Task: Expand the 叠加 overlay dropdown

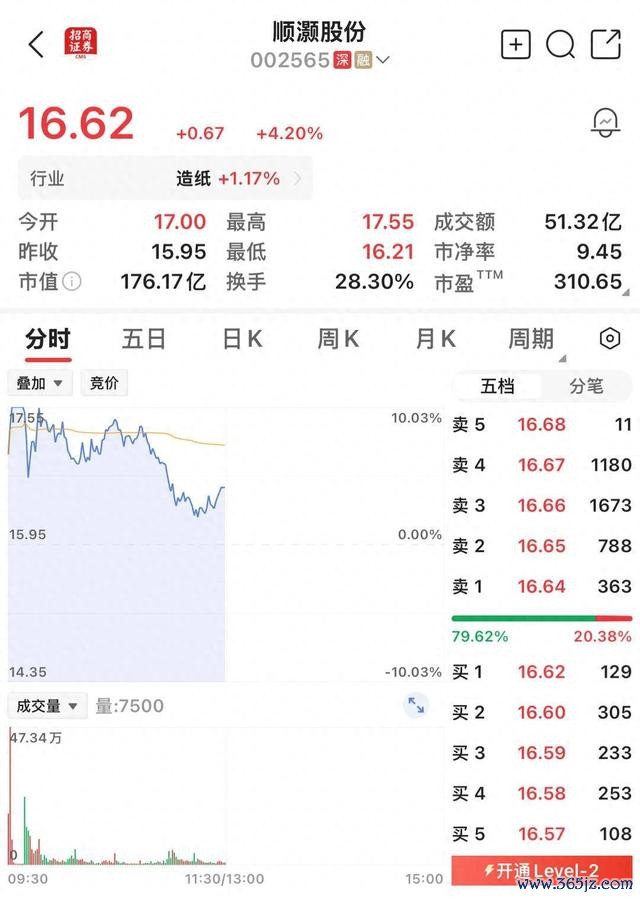Action: tap(40, 383)
